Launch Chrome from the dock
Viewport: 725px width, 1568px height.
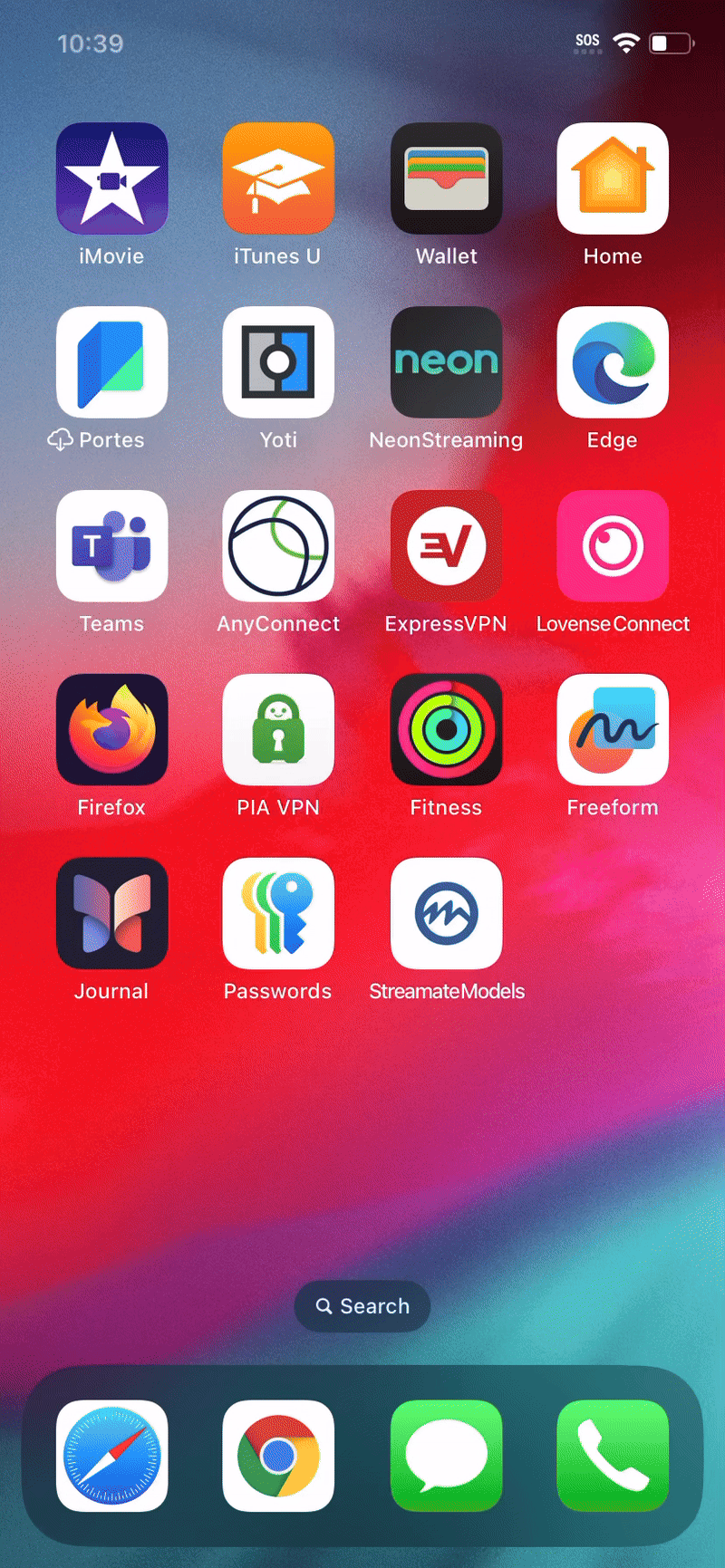[278, 1457]
